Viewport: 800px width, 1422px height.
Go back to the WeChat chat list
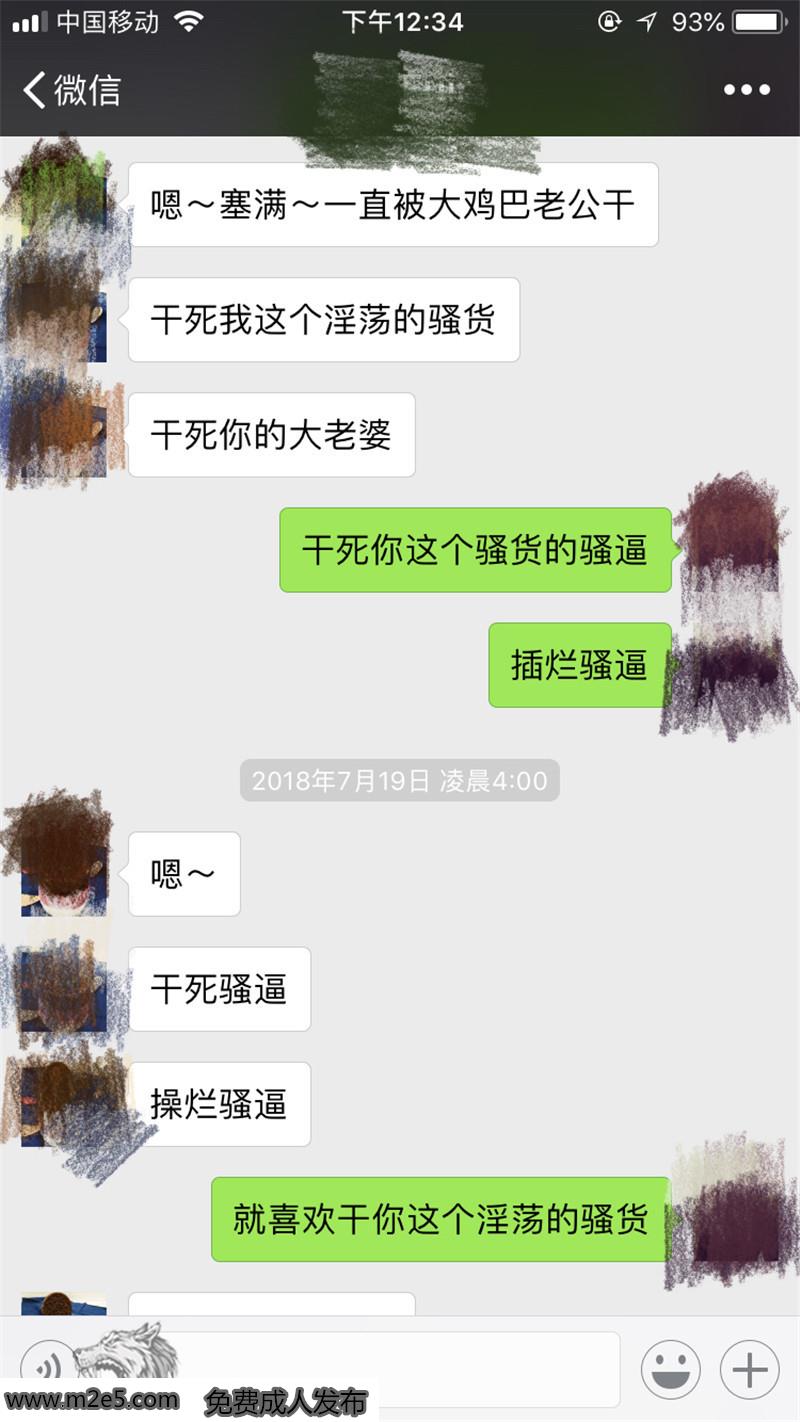(x=70, y=90)
